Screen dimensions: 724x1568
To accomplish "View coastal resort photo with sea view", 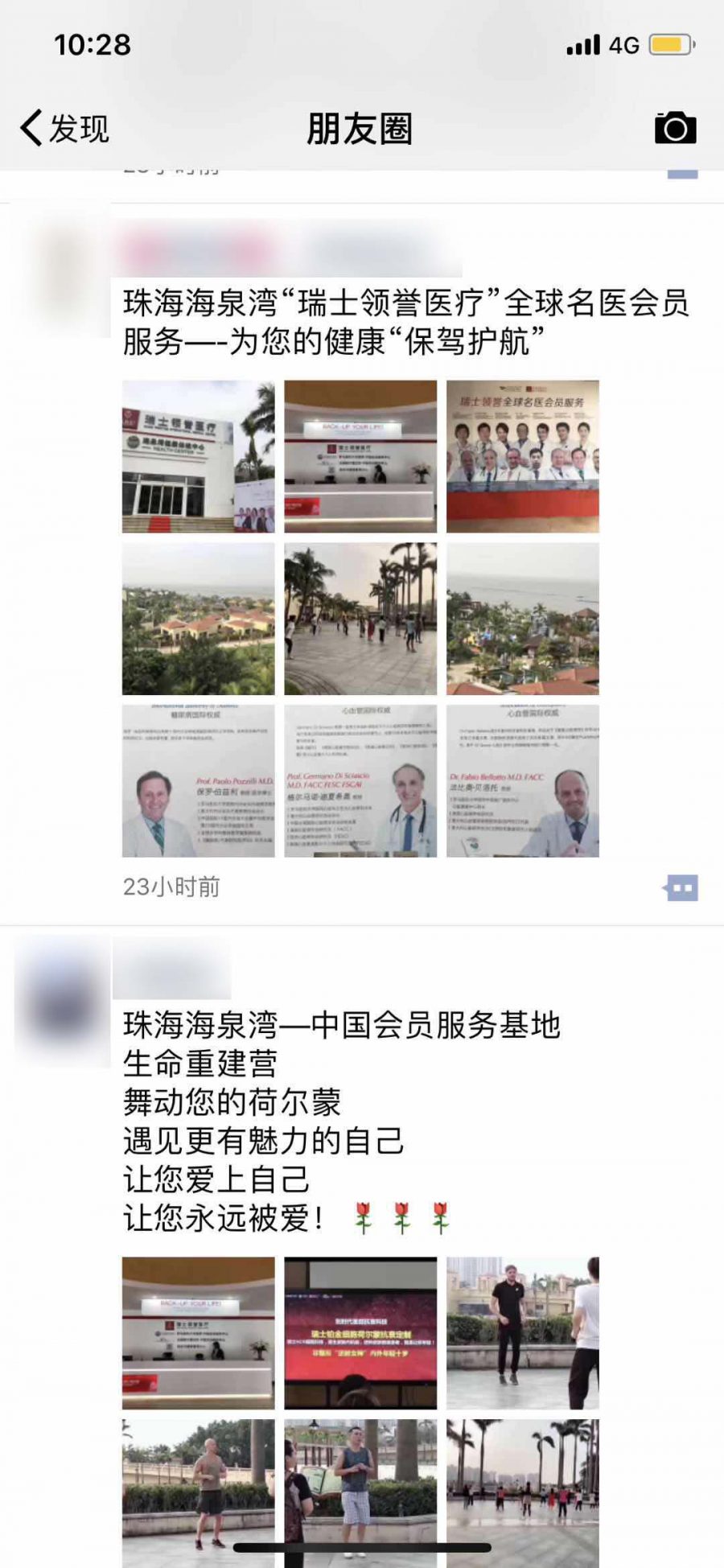I will pyautogui.click(x=522, y=619).
